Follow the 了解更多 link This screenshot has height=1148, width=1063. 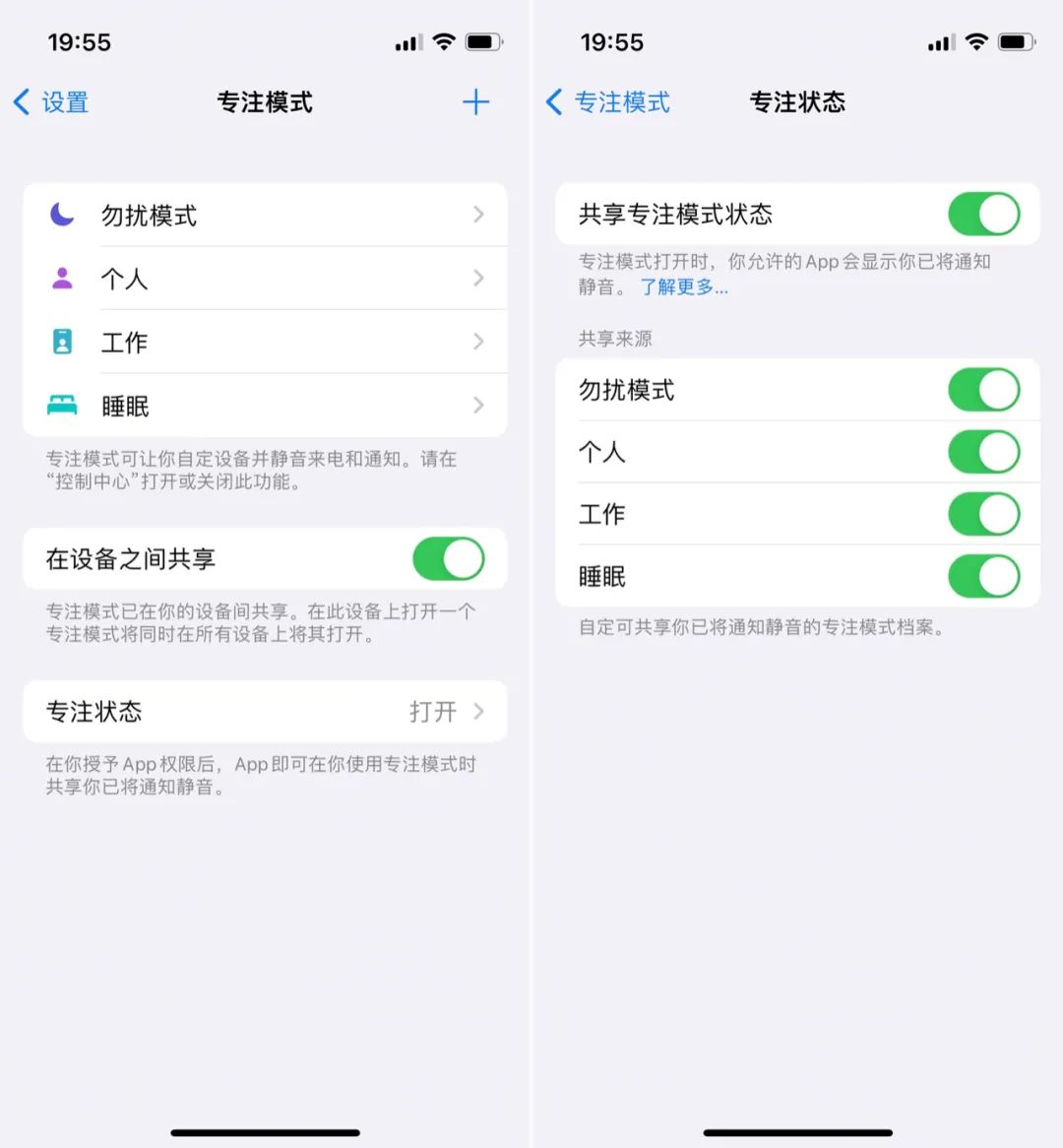coord(684,287)
